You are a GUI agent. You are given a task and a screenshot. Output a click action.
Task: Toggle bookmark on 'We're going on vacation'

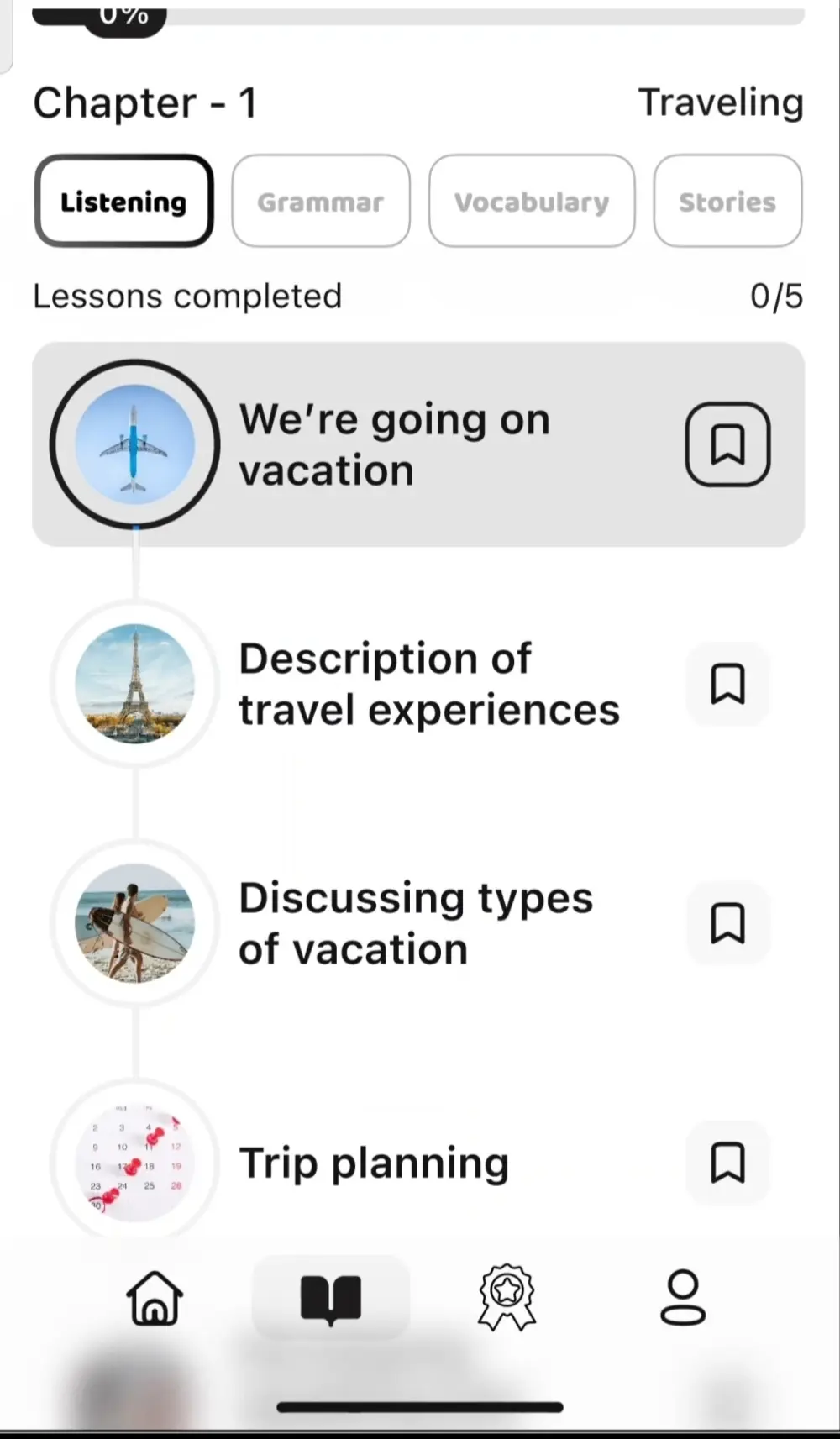pos(728,445)
